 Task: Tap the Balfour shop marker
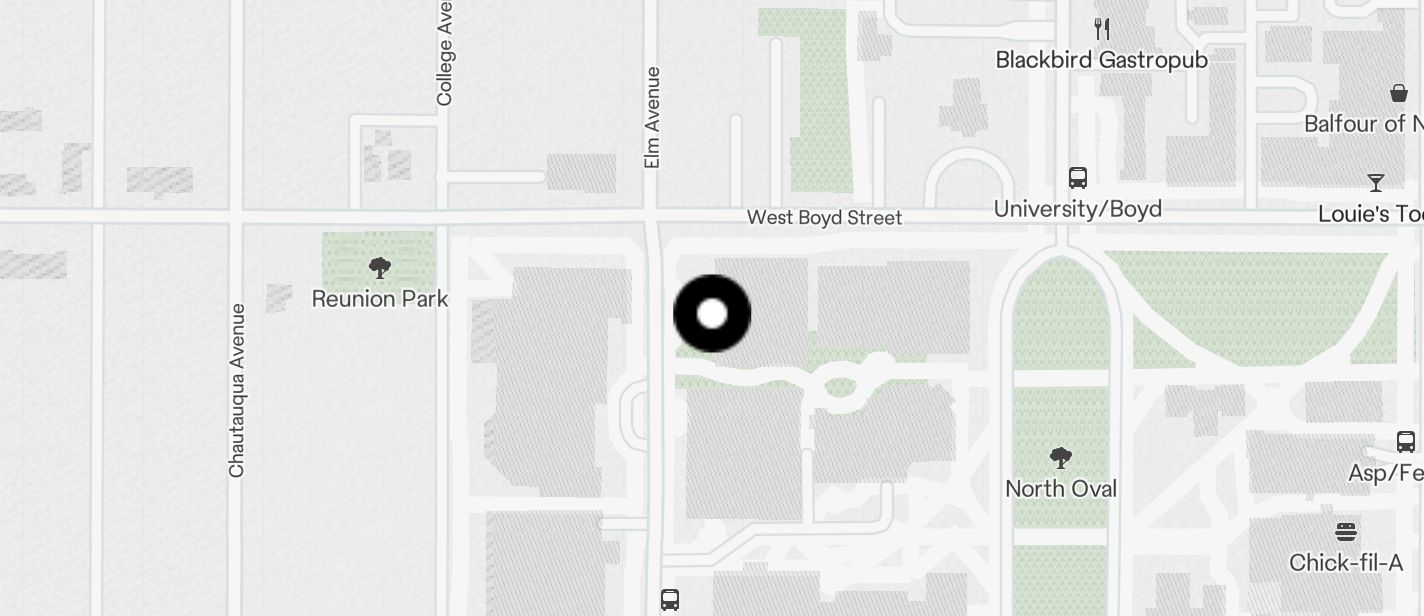(1399, 93)
